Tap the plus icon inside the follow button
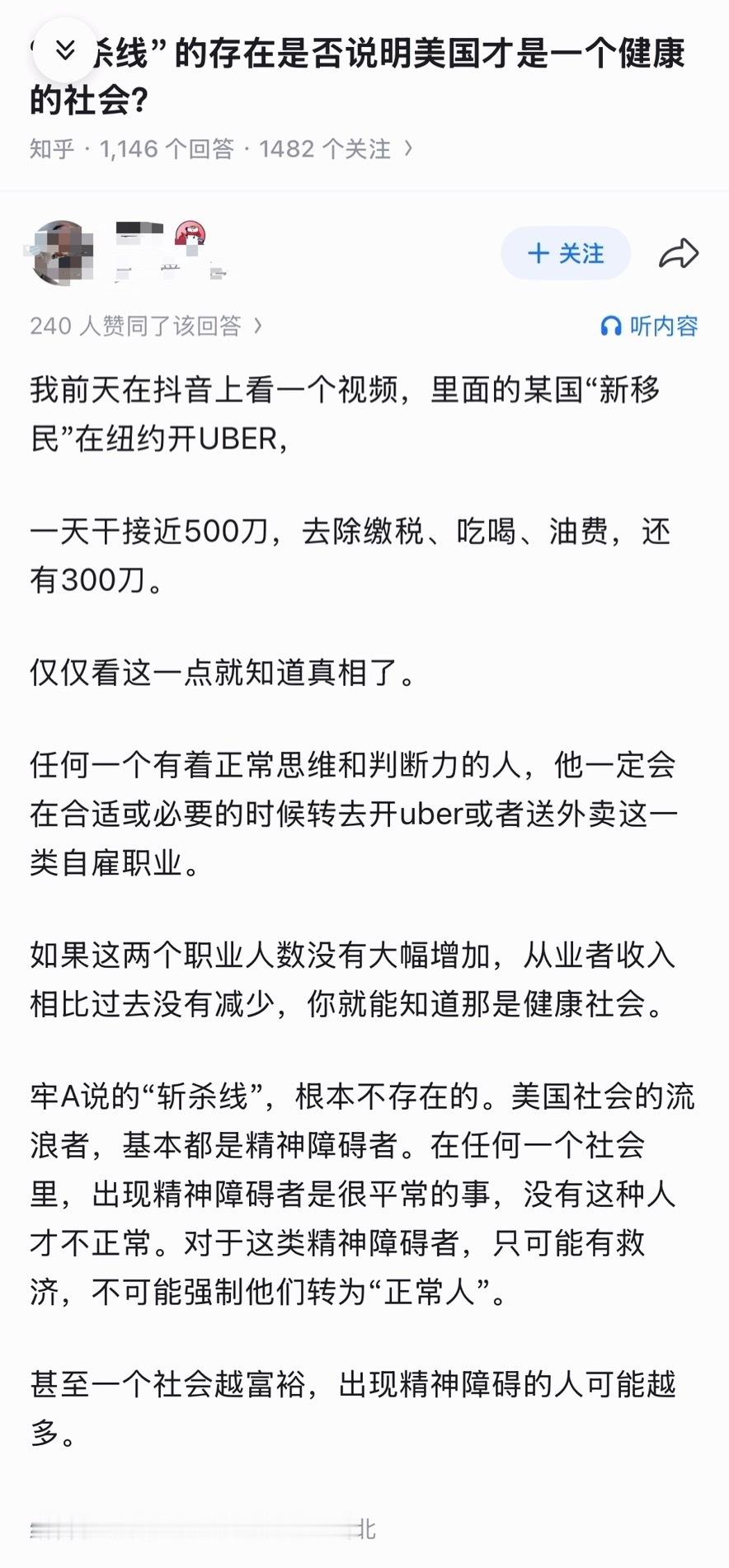The image size is (729, 1568). pyautogui.click(x=540, y=254)
